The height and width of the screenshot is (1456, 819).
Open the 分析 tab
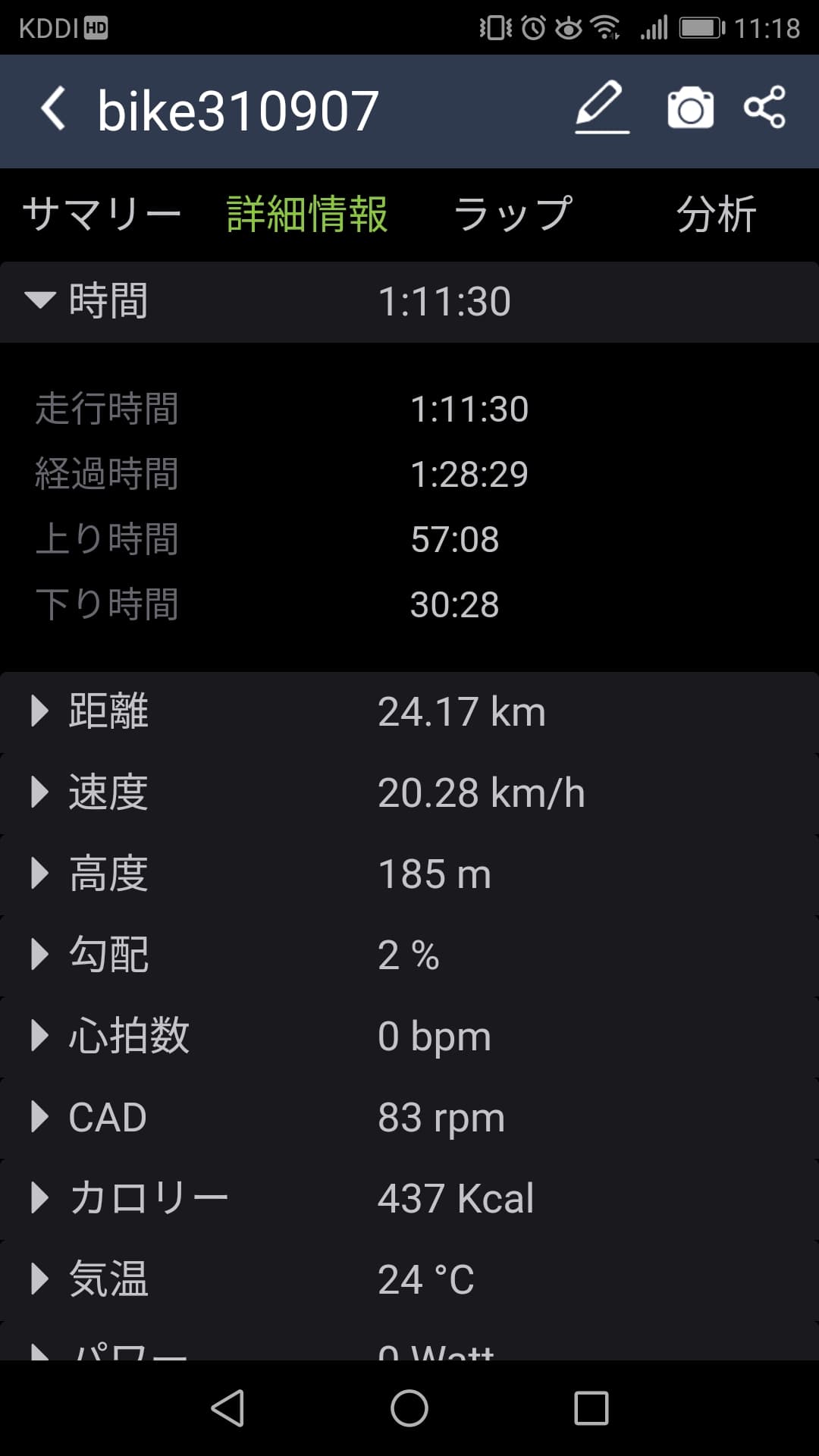tap(717, 214)
